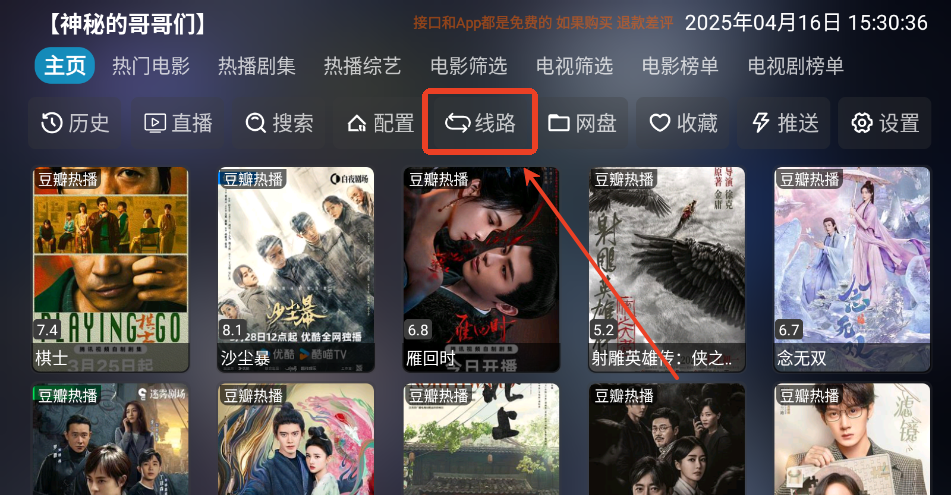Image resolution: width=951 pixels, height=495 pixels.
Task: Open the 棋士 show poster
Action: pyautogui.click(x=111, y=268)
